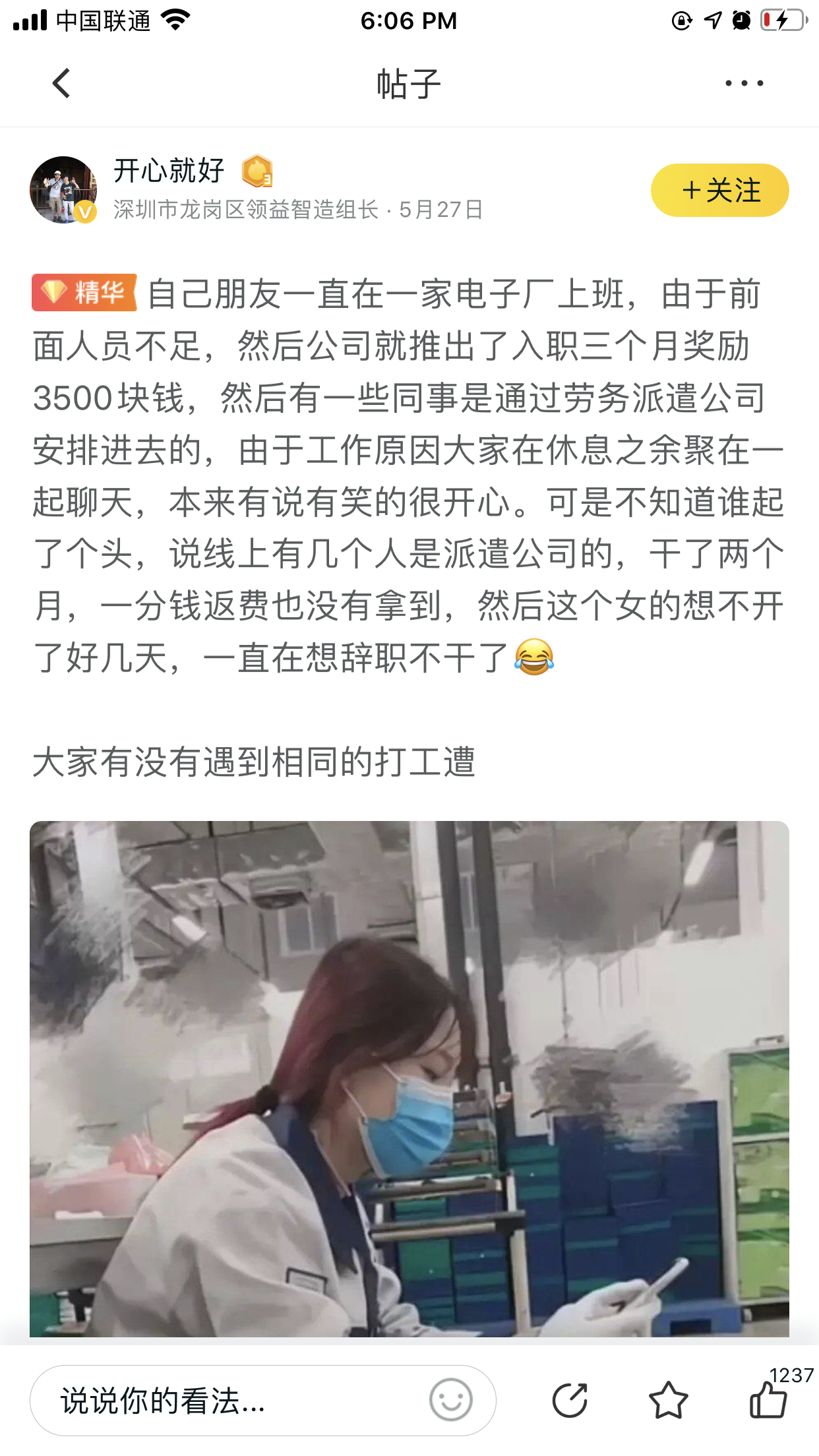Share this post

tap(570, 1401)
